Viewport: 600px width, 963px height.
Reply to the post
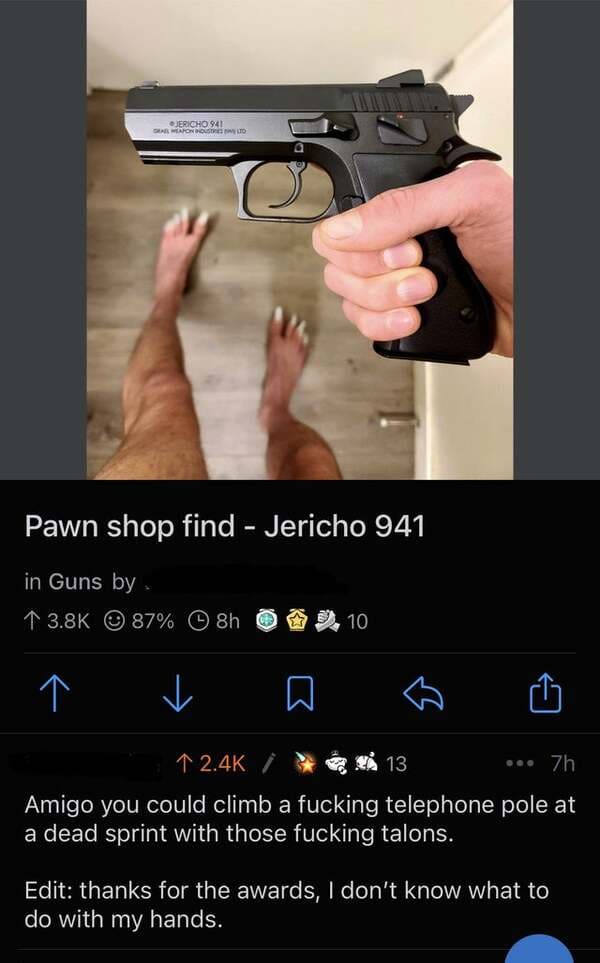[x=422, y=694]
